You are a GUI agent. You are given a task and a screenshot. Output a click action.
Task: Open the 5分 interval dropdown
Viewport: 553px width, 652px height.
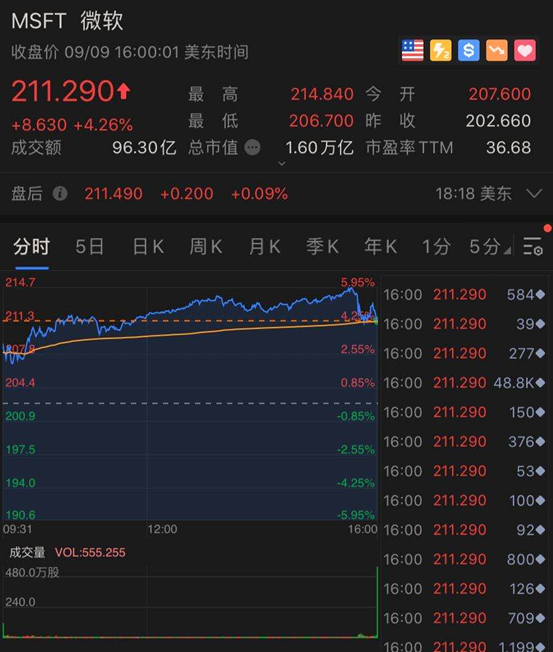pos(489,247)
